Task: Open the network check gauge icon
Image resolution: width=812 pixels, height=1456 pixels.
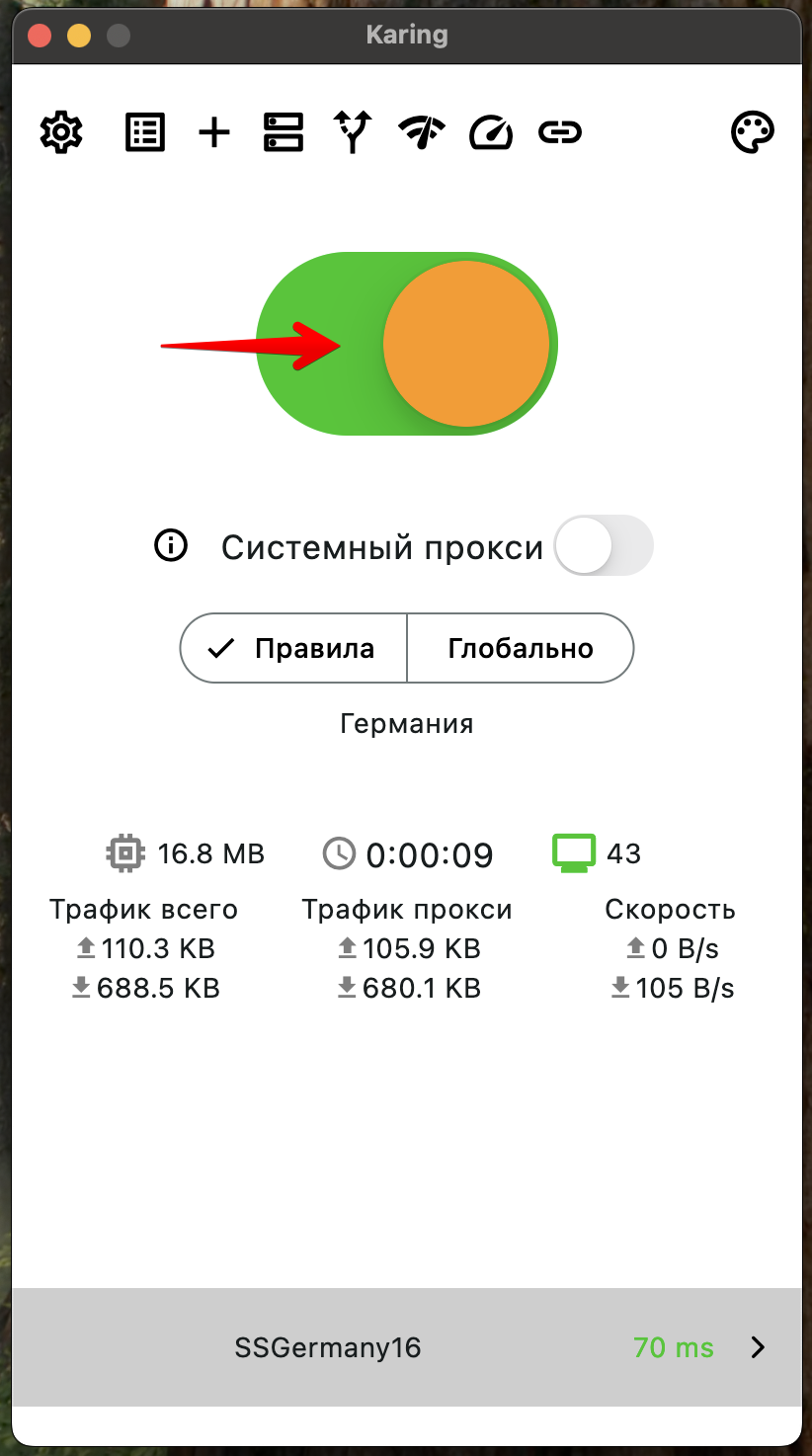Action: (x=422, y=132)
